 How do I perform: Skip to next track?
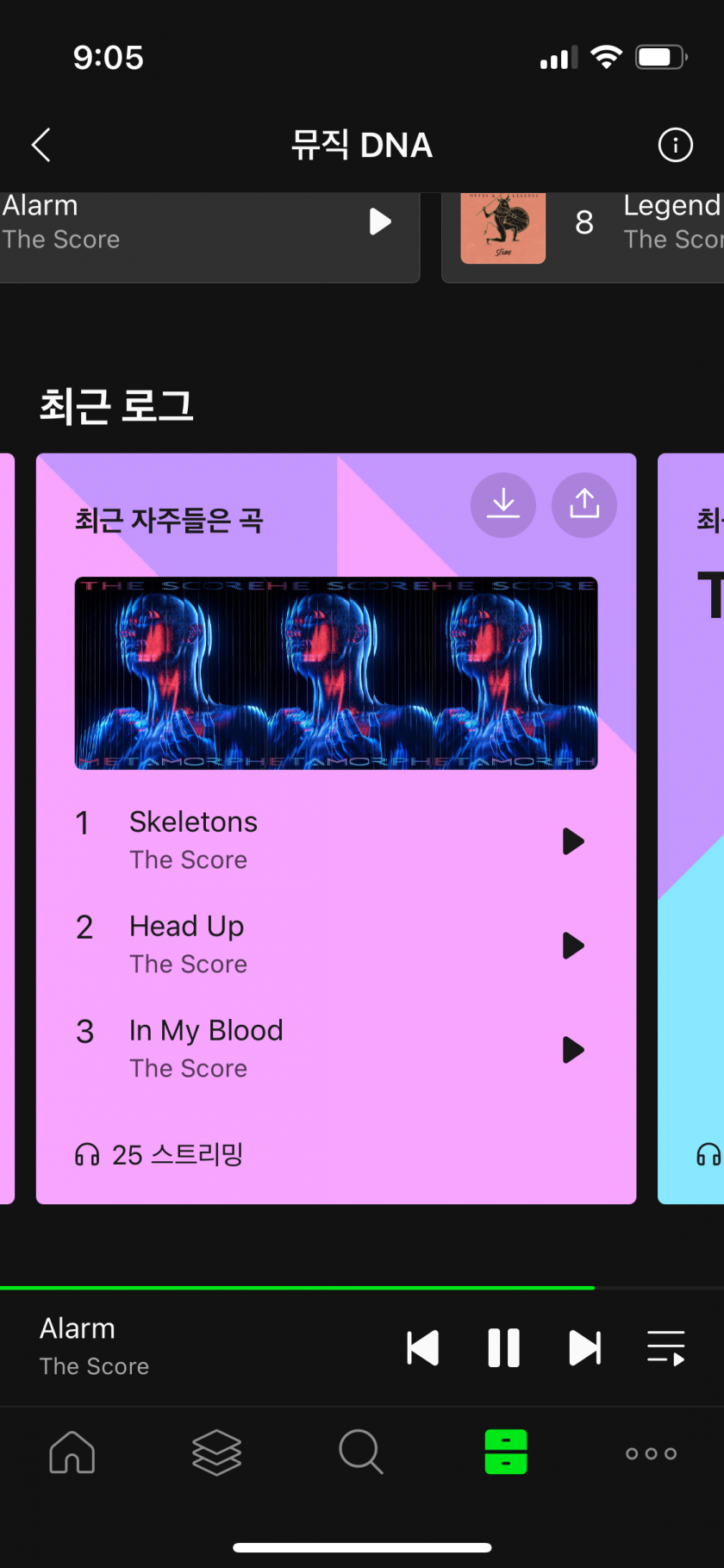pos(584,1347)
